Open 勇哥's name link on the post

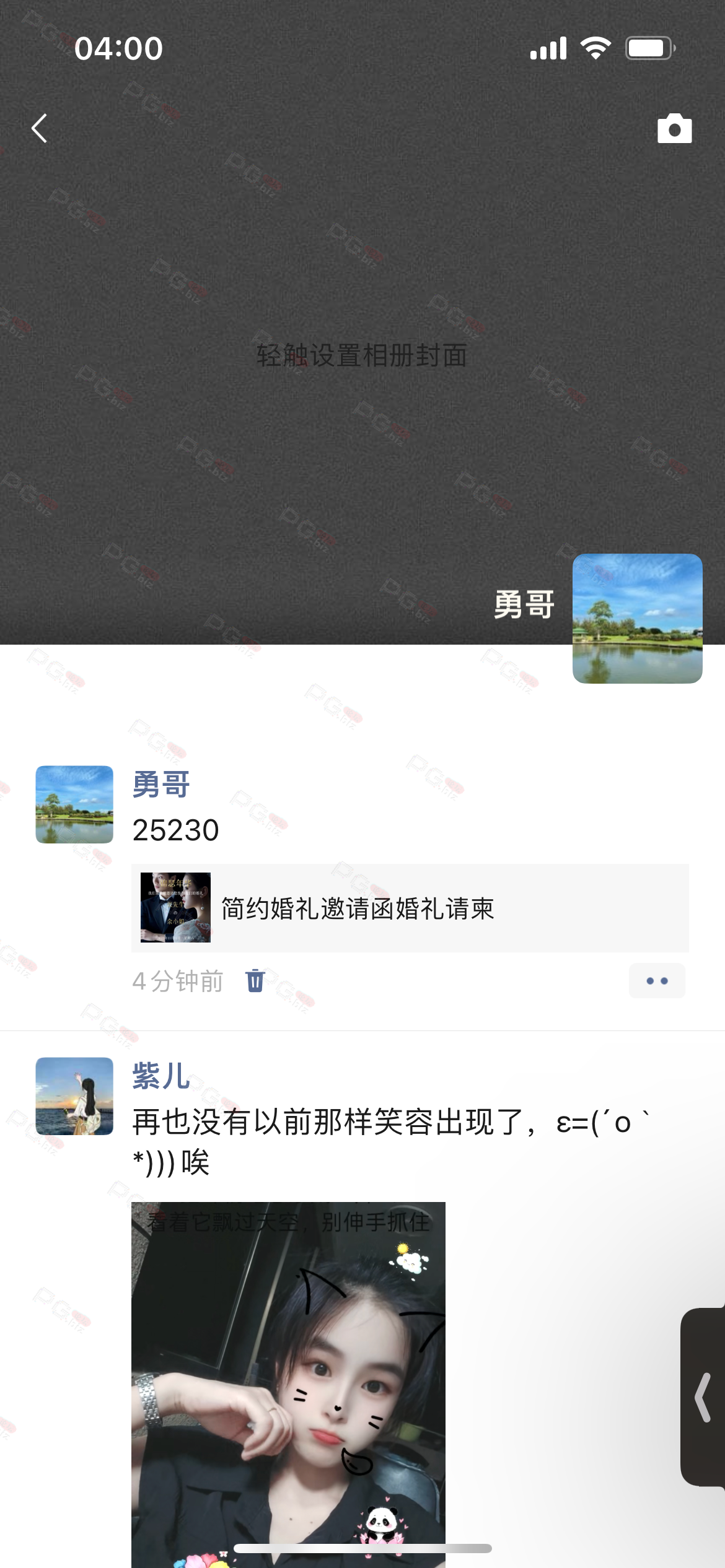click(x=161, y=785)
